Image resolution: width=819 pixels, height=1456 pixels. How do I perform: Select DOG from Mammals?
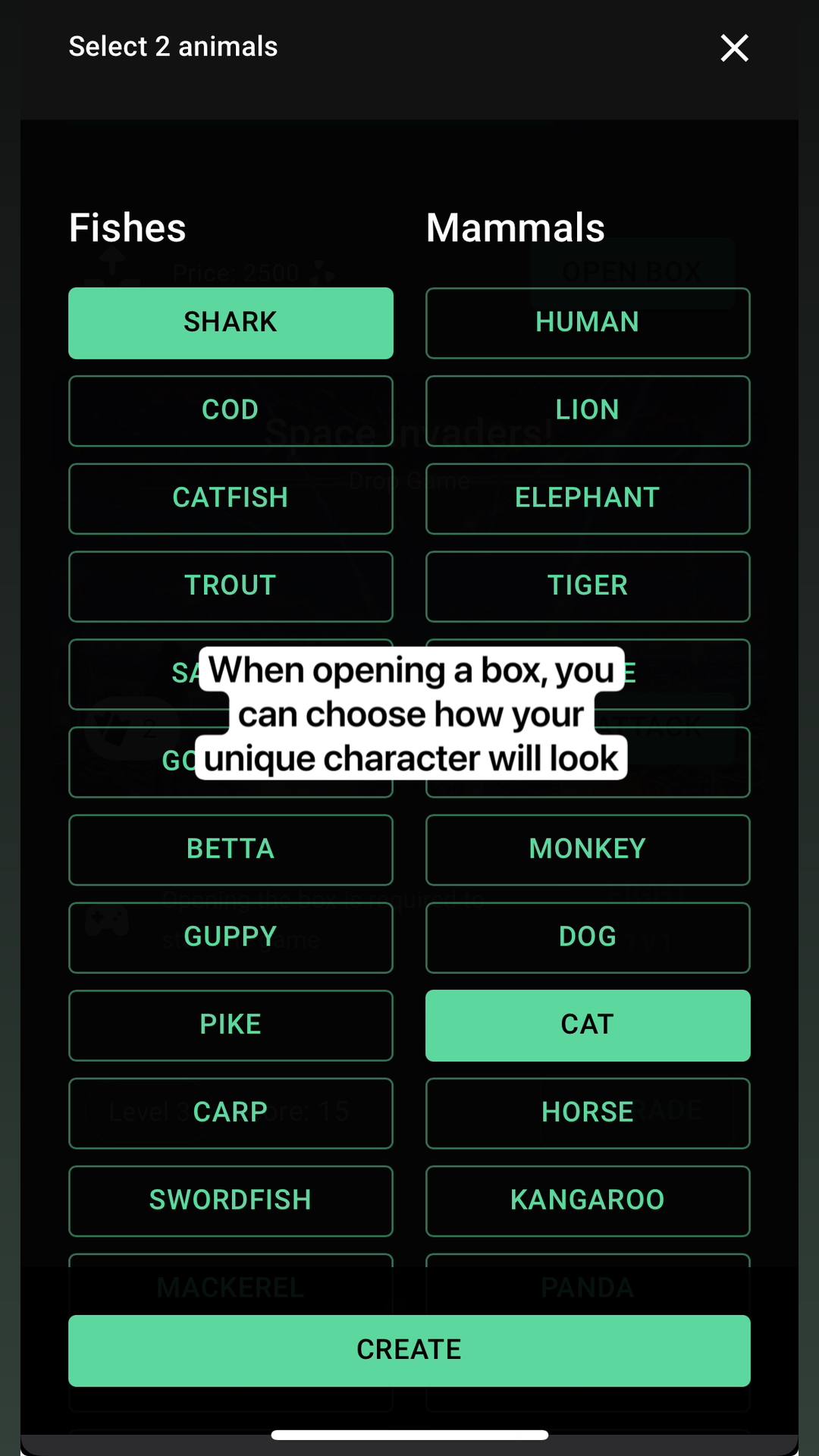point(588,937)
